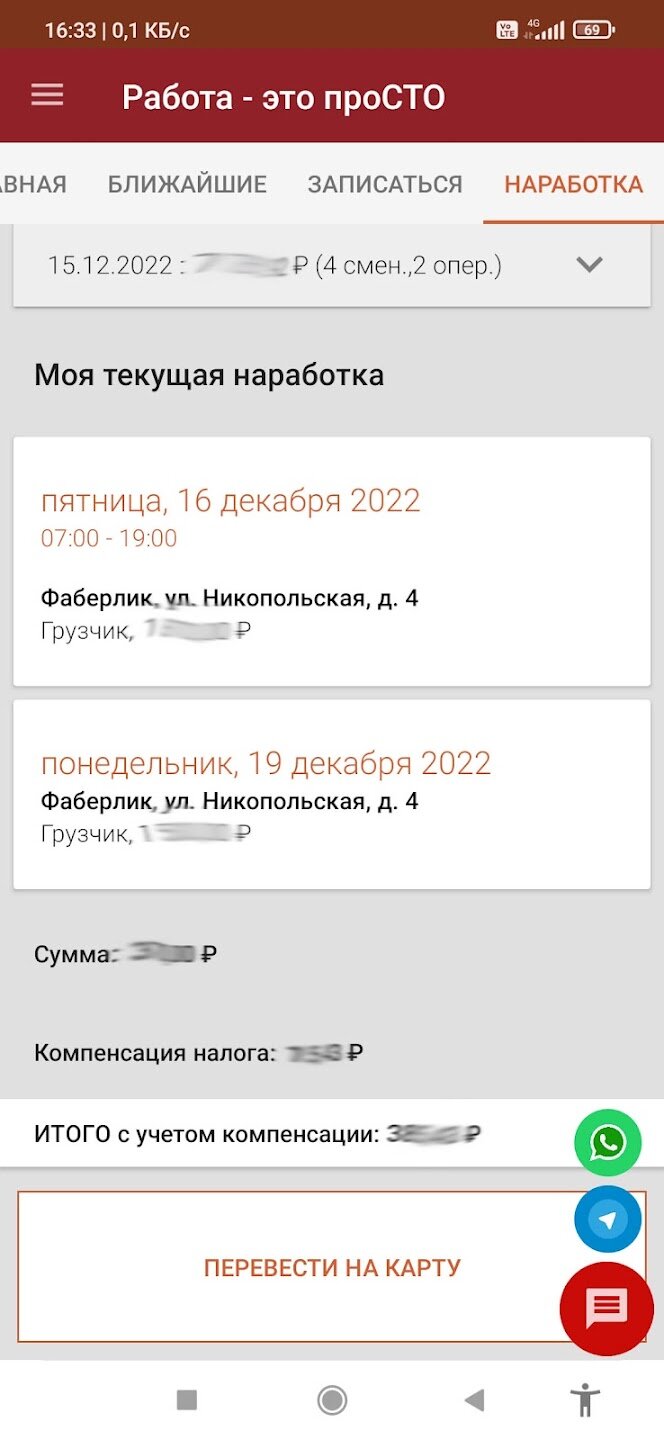Open the red chat message button

tap(606, 1307)
